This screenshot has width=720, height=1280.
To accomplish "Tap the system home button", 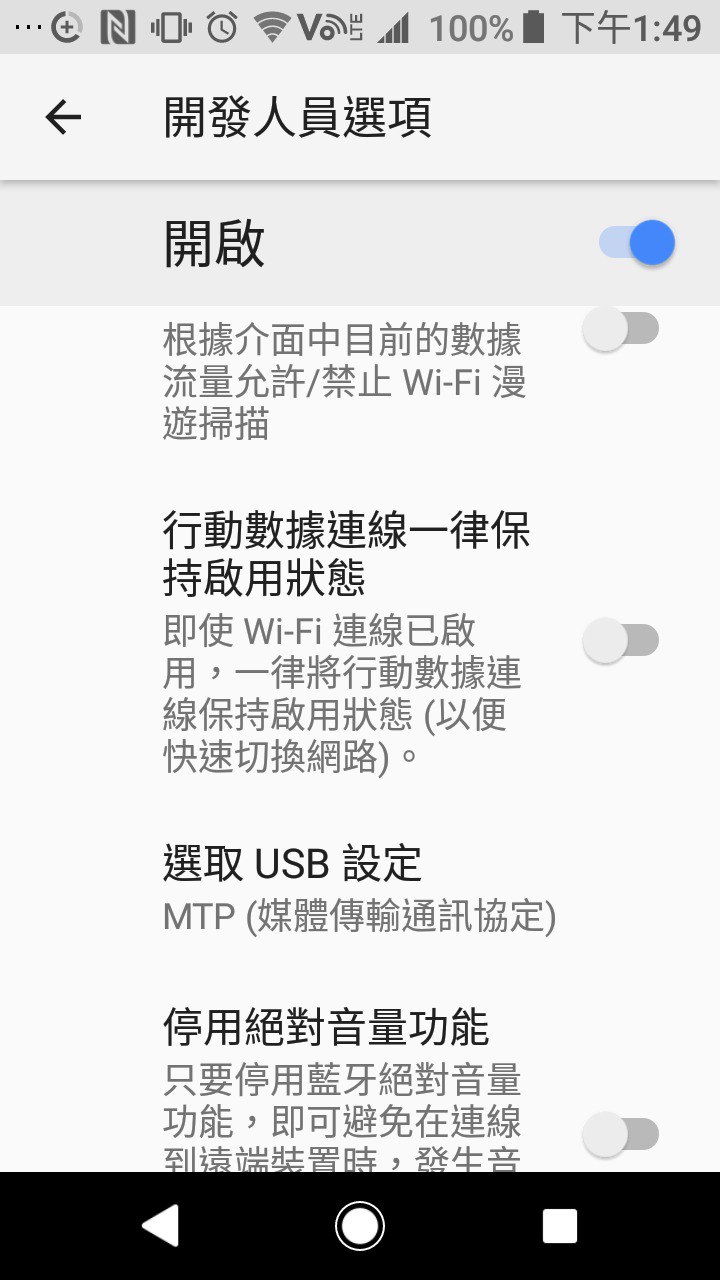I will pyautogui.click(x=360, y=1226).
